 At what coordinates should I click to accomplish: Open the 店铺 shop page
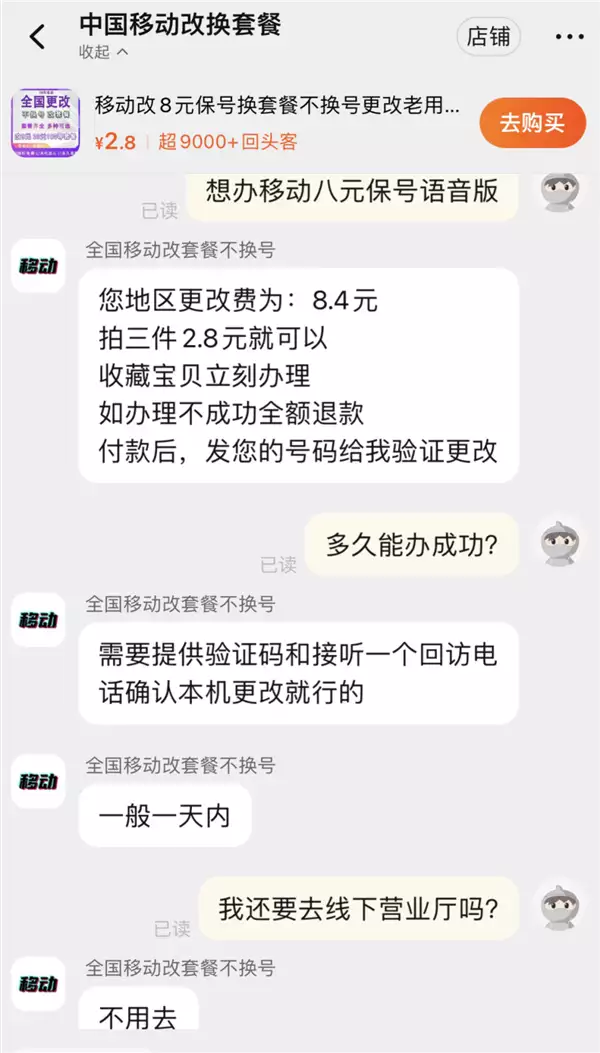[489, 37]
